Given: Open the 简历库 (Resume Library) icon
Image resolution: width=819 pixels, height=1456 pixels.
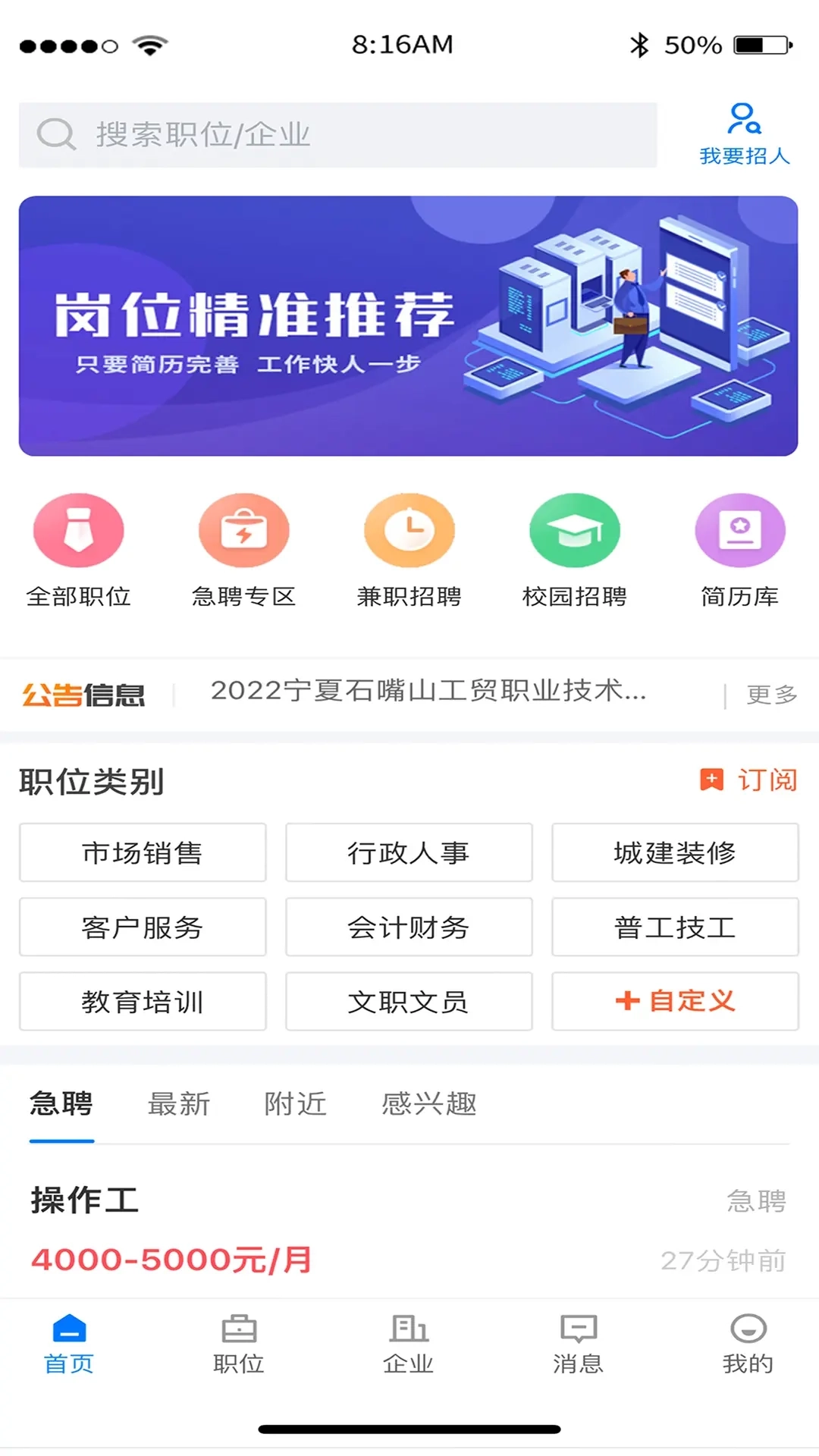Looking at the screenshot, I should pyautogui.click(x=740, y=546).
